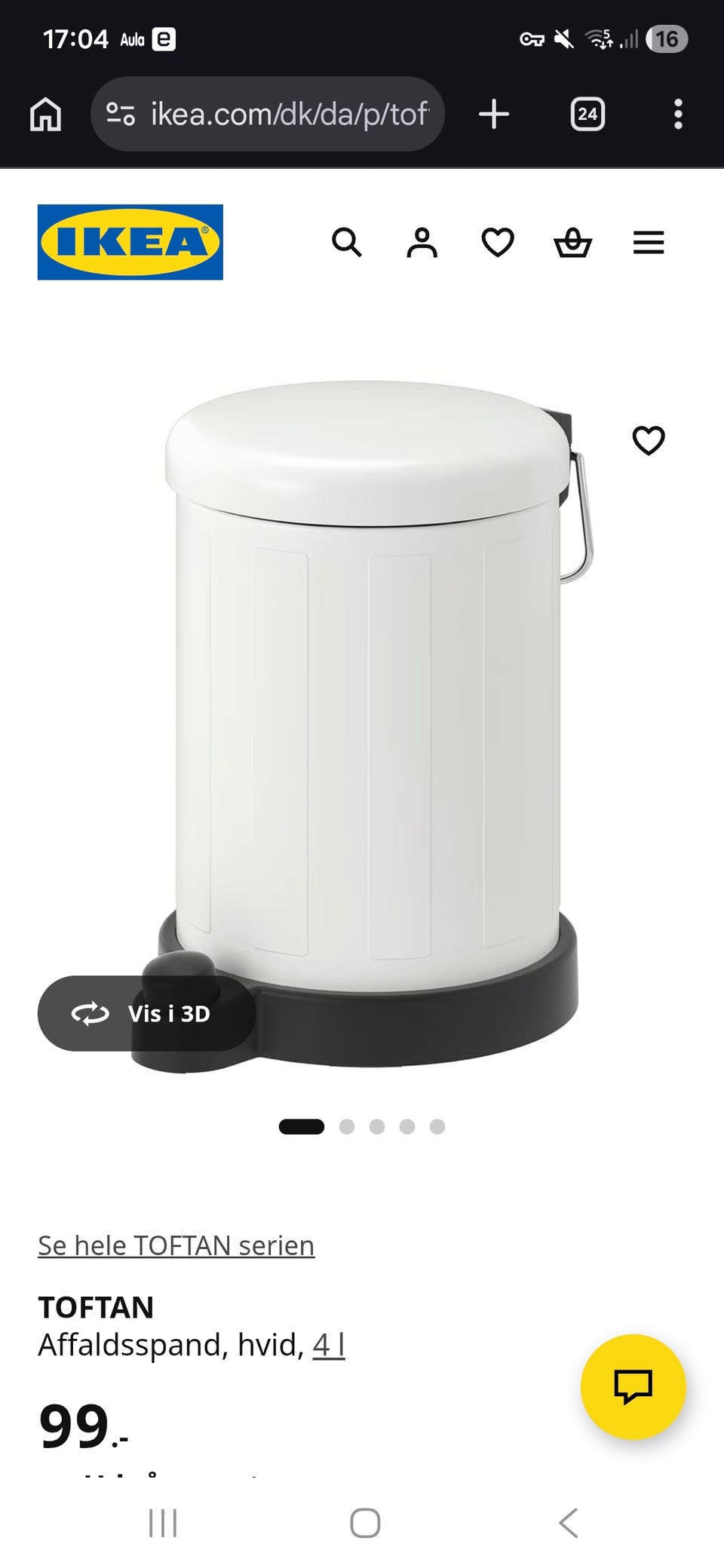The image size is (724, 1568).
Task: Go to the IKEA homepage logo
Action: tap(130, 242)
